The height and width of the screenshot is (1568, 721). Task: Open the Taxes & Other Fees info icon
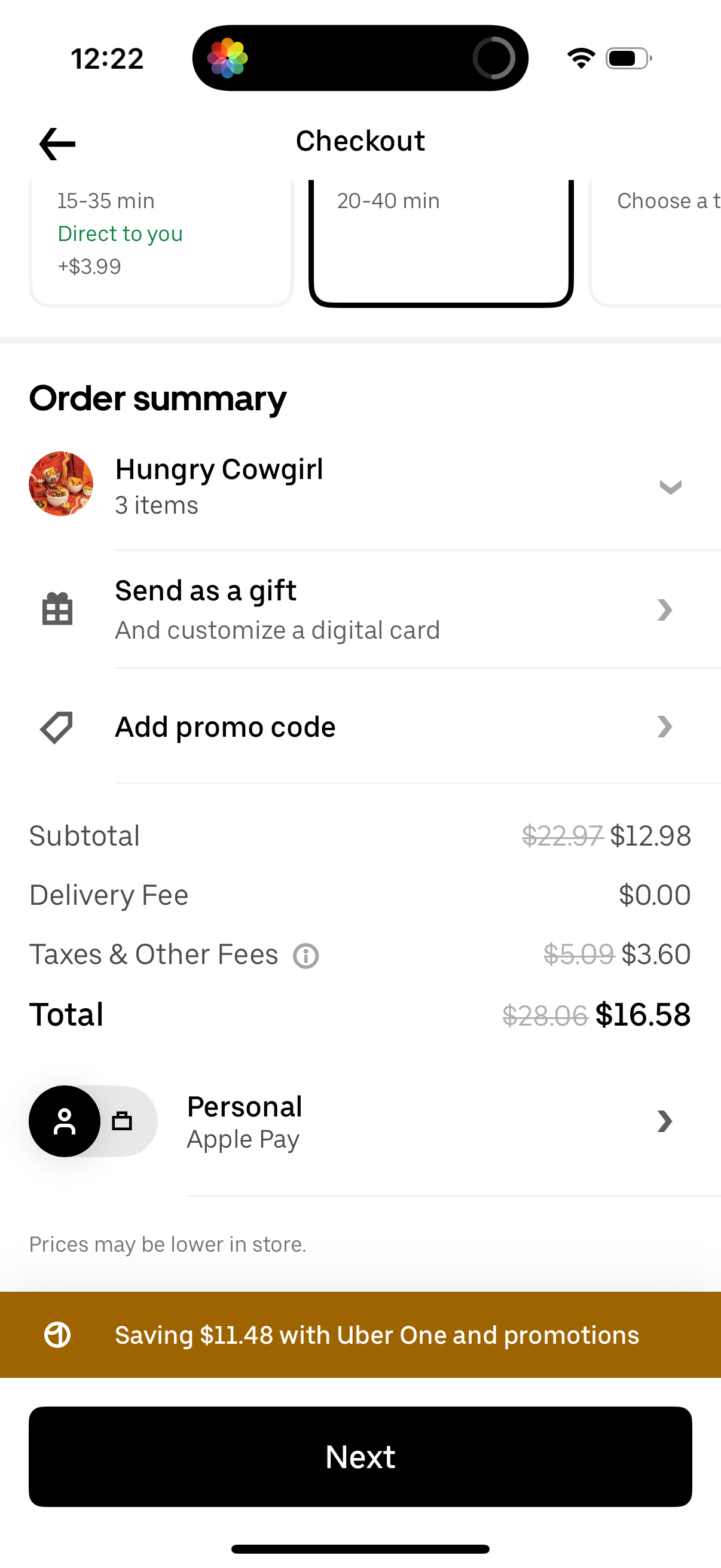[x=306, y=955]
